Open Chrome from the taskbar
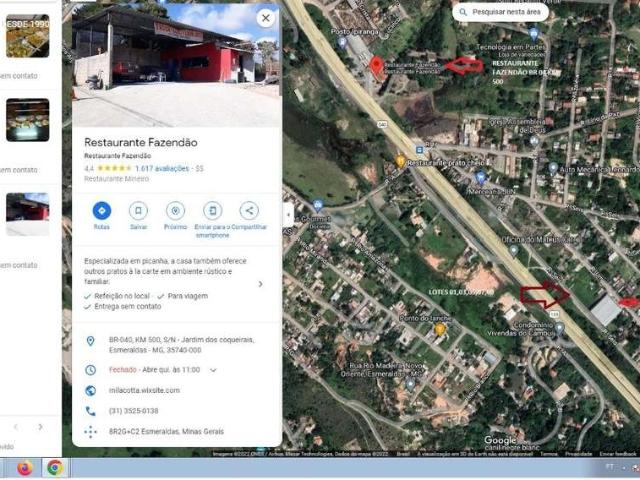Image resolution: width=640 pixels, height=480 pixels. click(54, 467)
